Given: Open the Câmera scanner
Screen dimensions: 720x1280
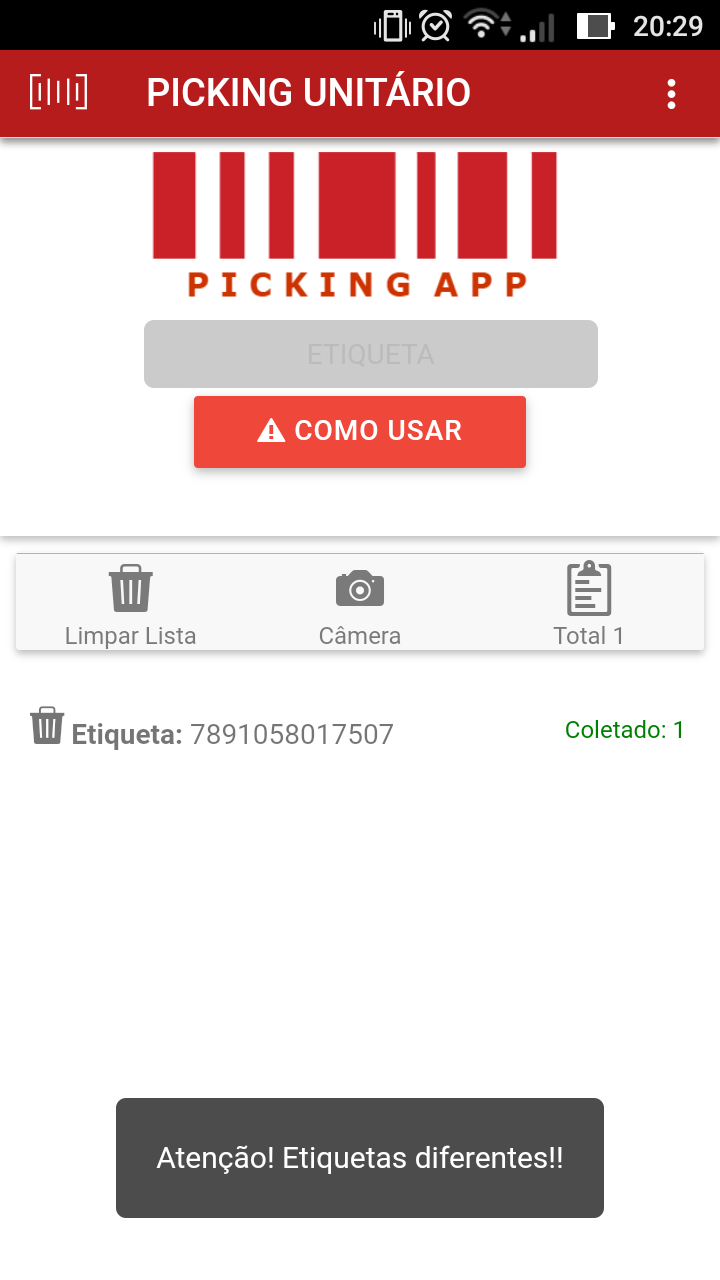Looking at the screenshot, I should tap(360, 605).
